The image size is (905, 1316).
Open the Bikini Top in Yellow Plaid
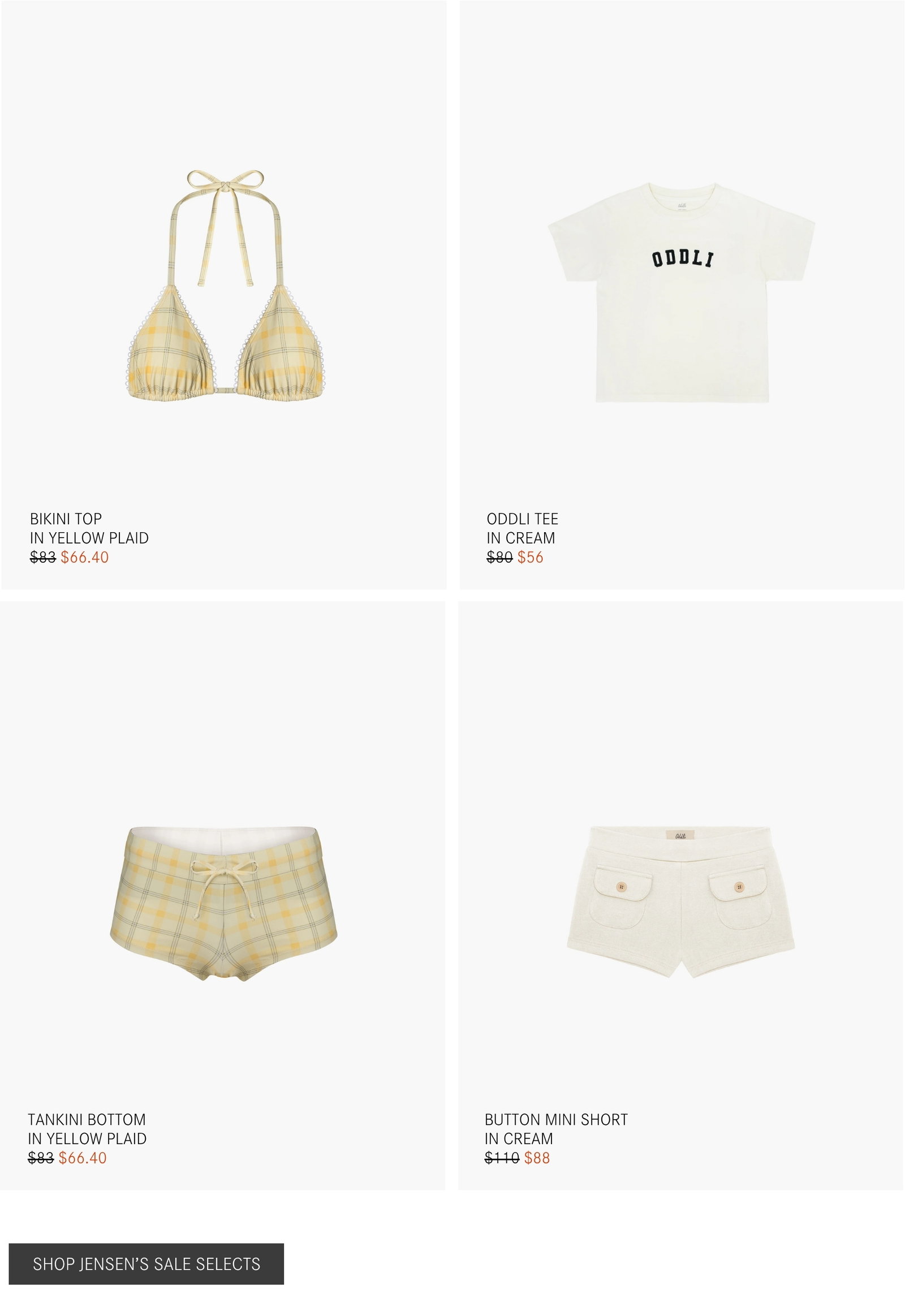pos(223,294)
